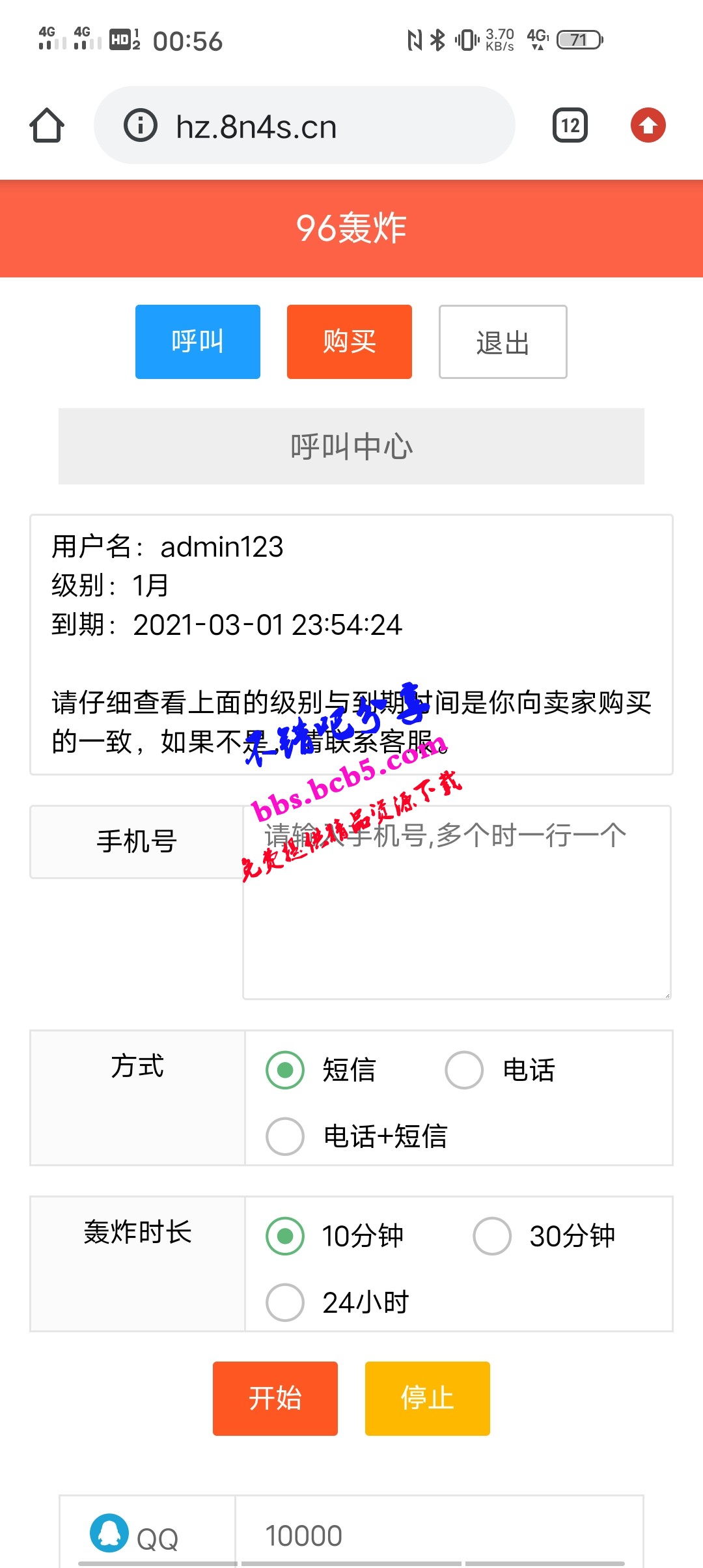This screenshot has height=1568, width=703.
Task: Open the 购买 page
Action: tap(349, 342)
